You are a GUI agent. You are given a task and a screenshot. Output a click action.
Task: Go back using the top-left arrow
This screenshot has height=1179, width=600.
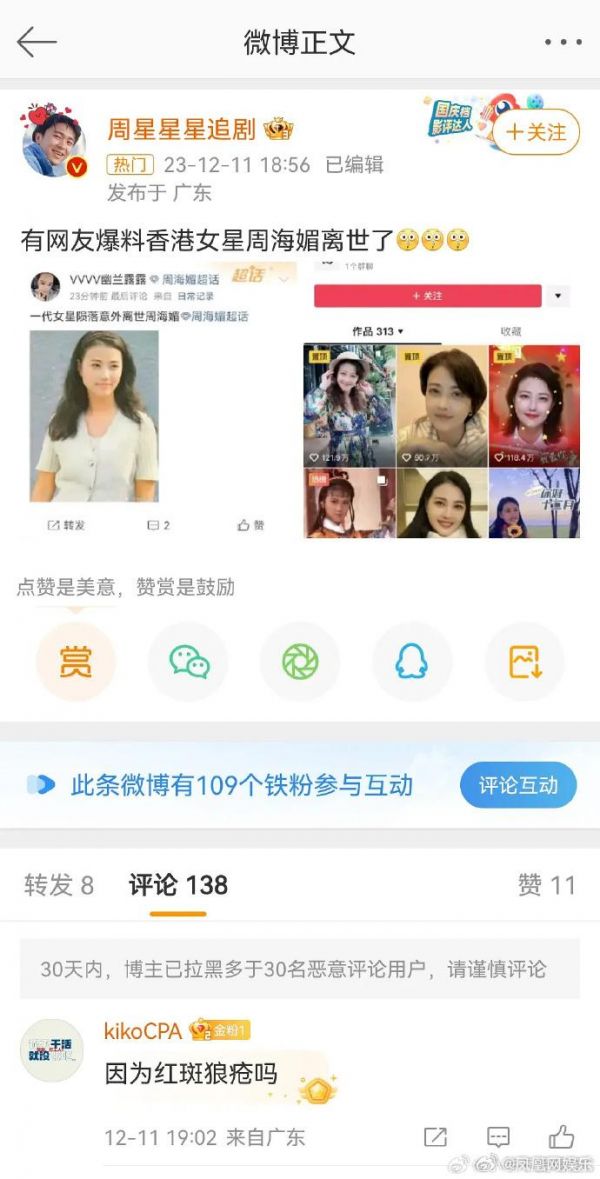37,42
